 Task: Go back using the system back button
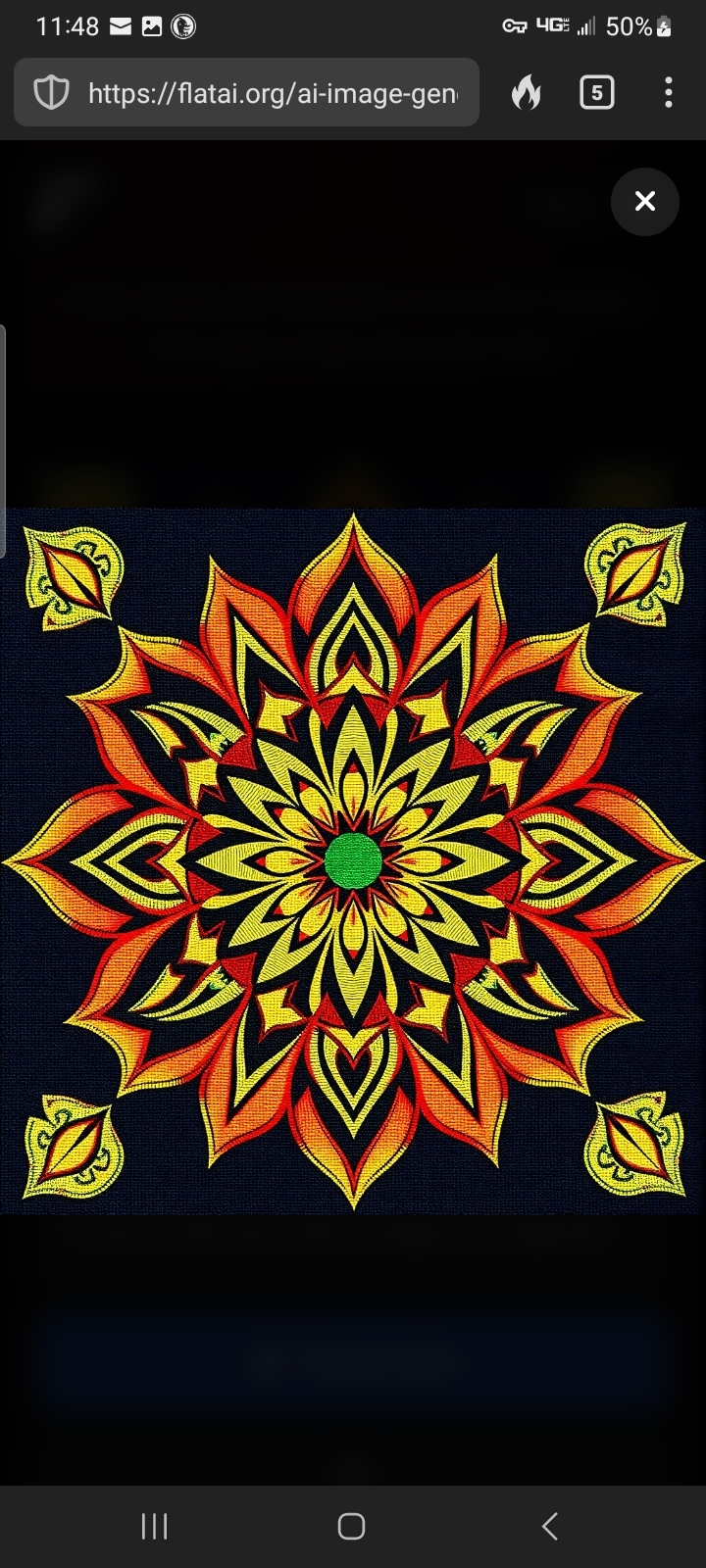coord(550,1526)
